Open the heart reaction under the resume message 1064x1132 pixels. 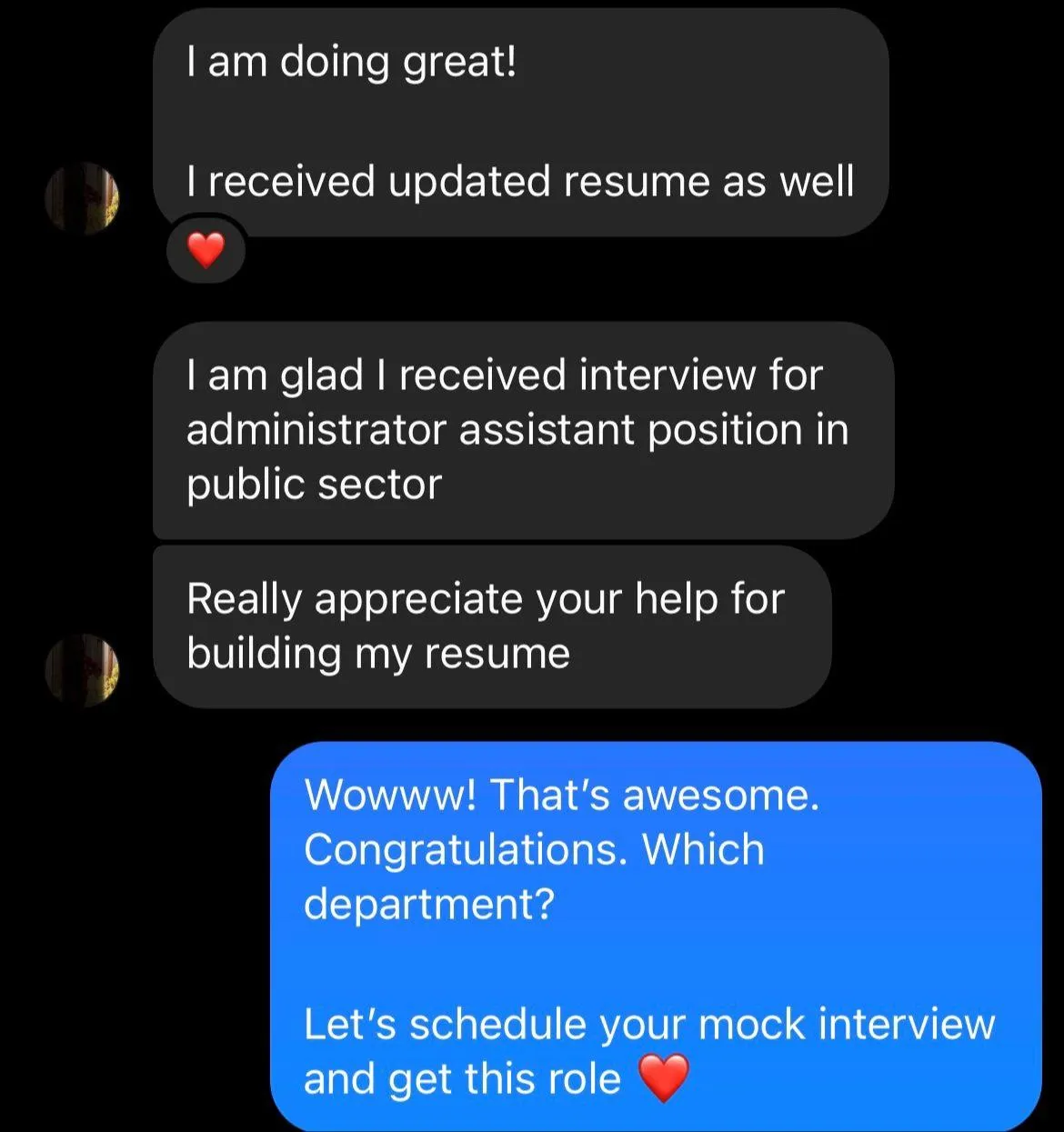point(206,250)
